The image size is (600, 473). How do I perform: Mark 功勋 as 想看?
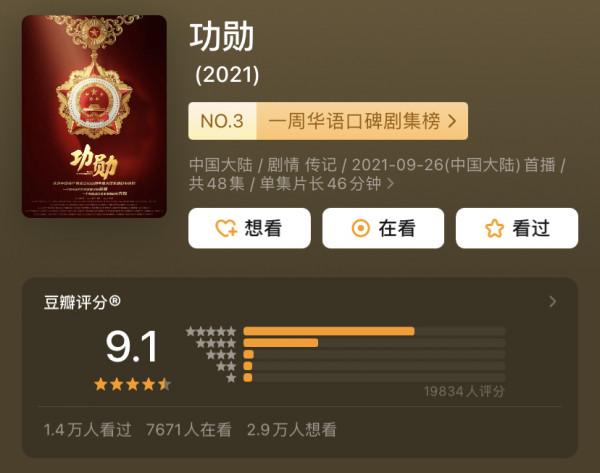[249, 228]
